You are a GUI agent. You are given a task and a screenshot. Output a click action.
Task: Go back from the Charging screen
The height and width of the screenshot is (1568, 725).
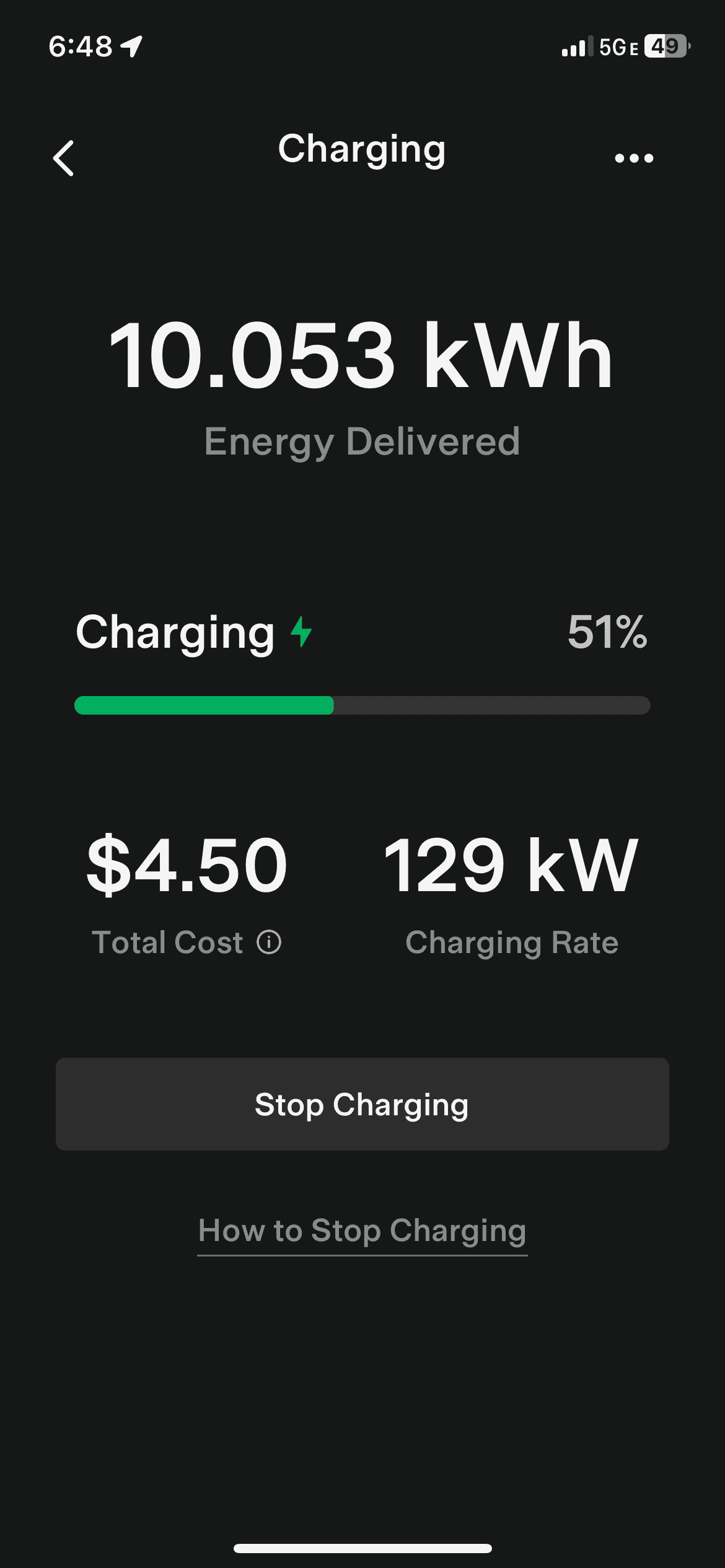pyautogui.click(x=64, y=158)
